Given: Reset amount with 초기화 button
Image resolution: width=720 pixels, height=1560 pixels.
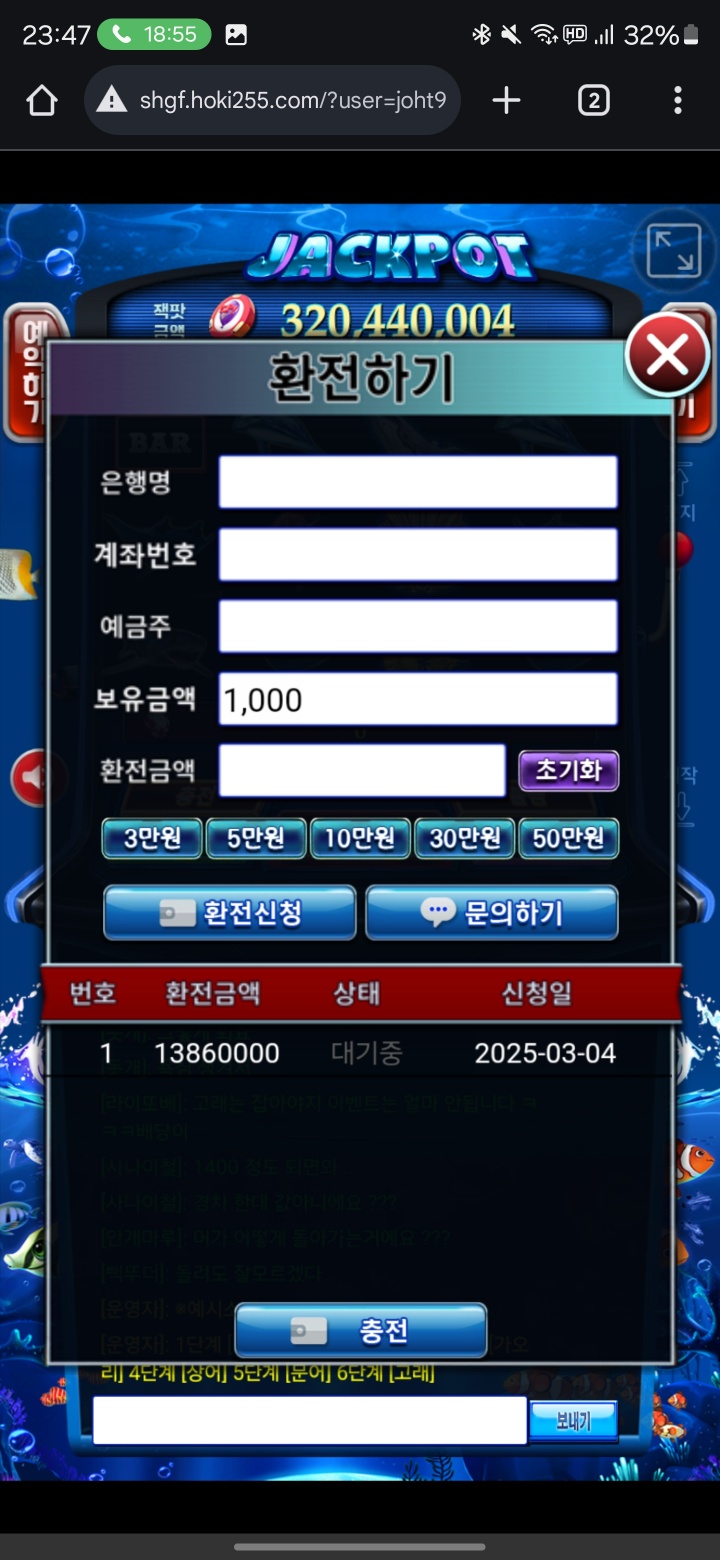Looking at the screenshot, I should click(568, 770).
